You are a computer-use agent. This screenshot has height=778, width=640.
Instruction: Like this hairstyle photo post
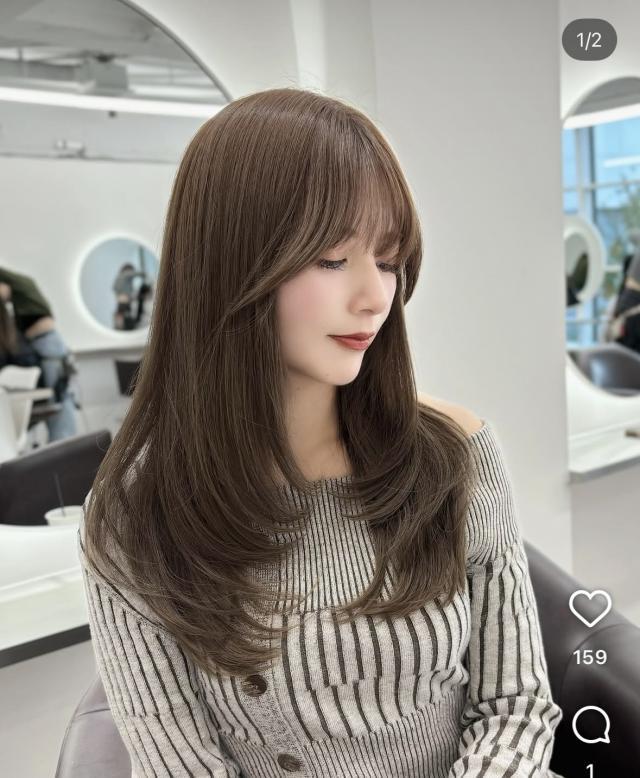click(590, 608)
